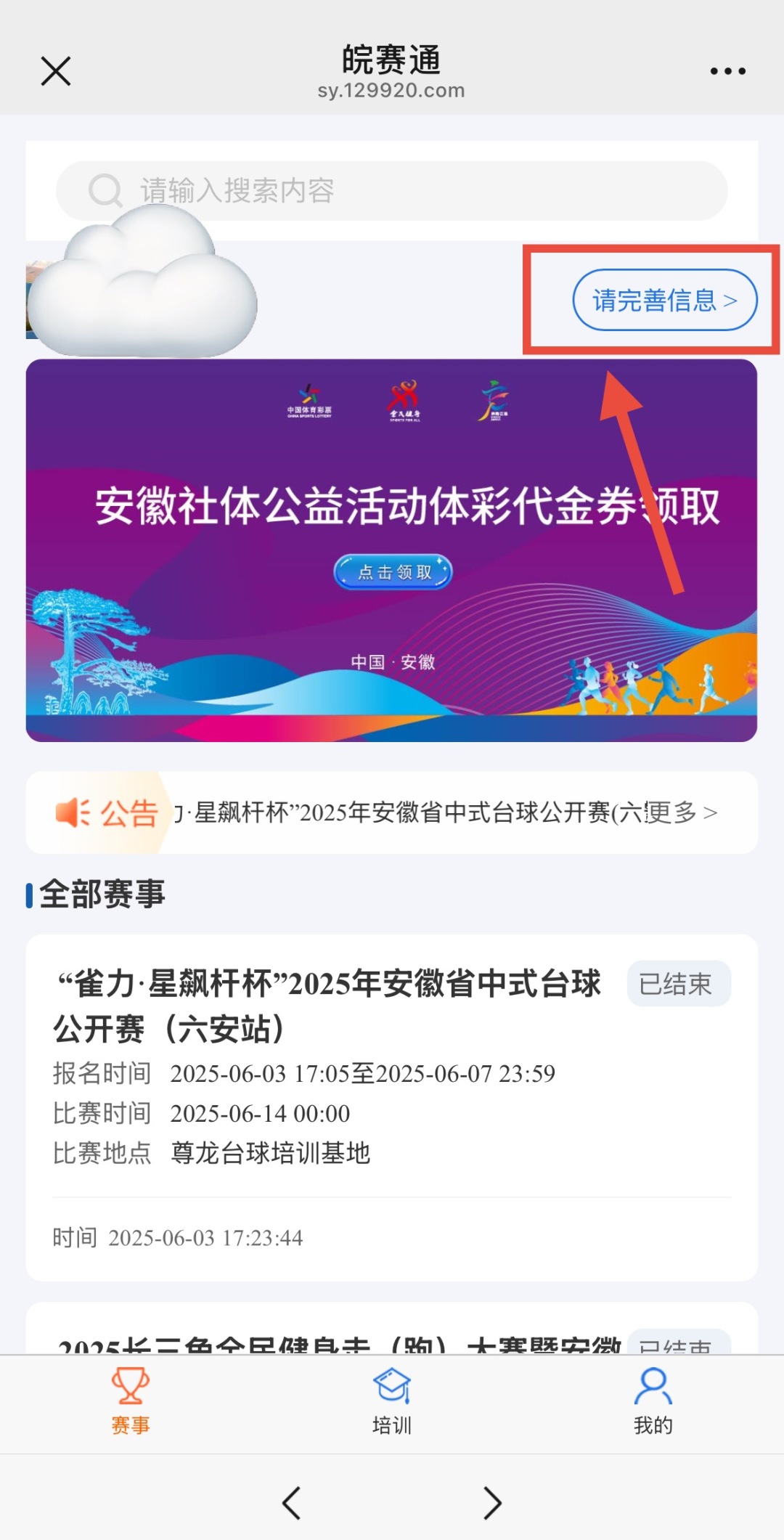Go back with the browser back arrow
Viewport: 784px width, 1540px height.
point(292,1502)
